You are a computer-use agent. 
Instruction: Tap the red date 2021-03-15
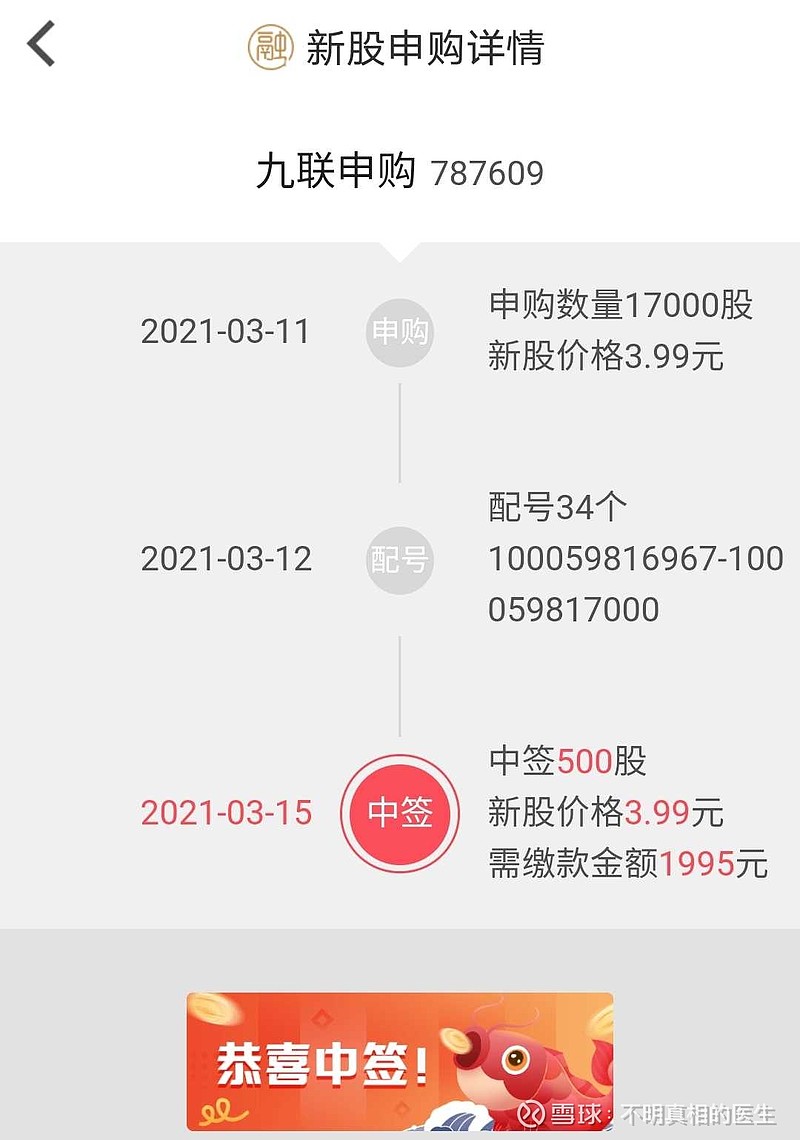click(x=230, y=813)
